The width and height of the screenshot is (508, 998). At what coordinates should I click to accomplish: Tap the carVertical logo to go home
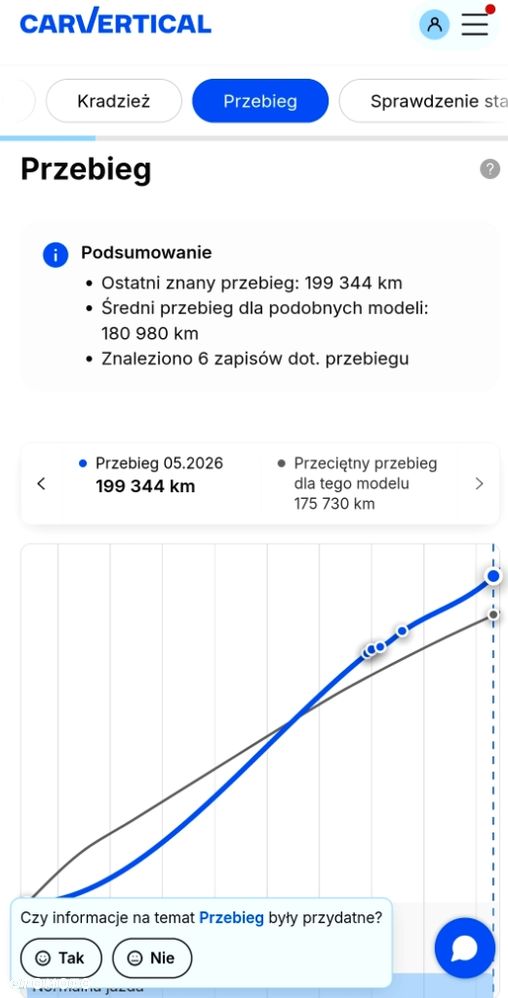point(115,22)
